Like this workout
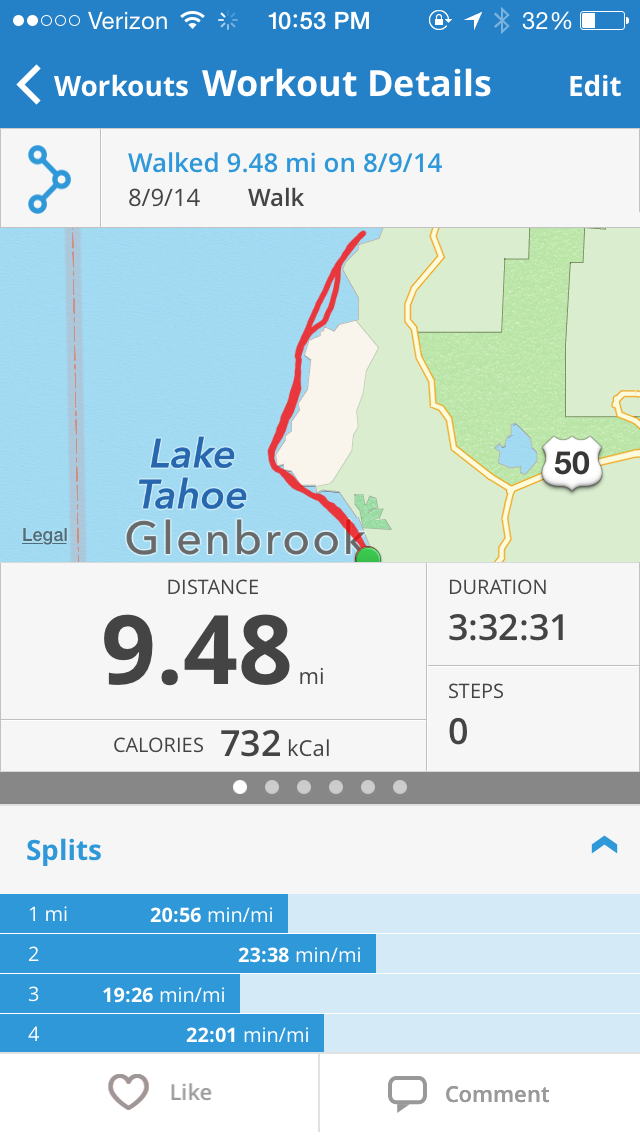640x1136 pixels. (x=159, y=1093)
